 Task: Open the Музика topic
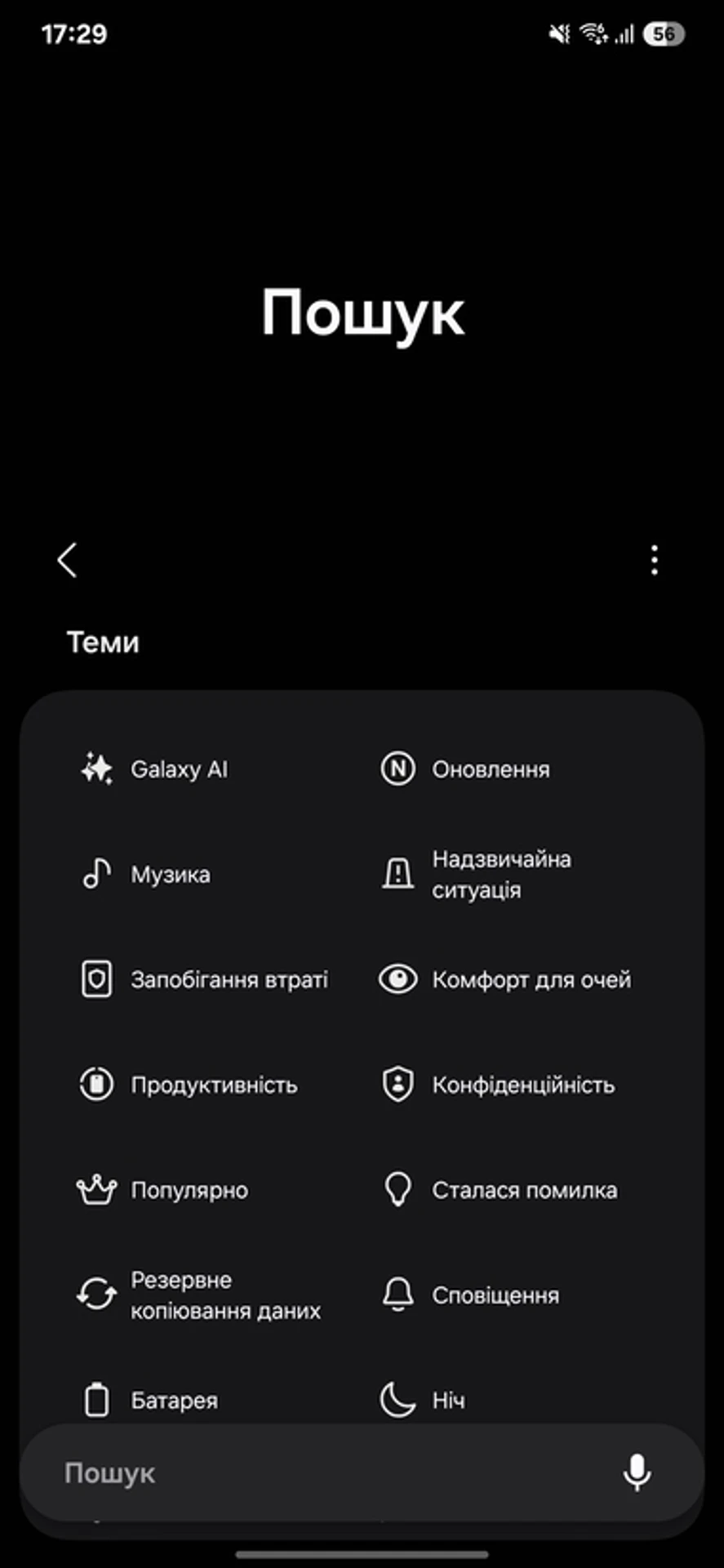click(x=170, y=875)
